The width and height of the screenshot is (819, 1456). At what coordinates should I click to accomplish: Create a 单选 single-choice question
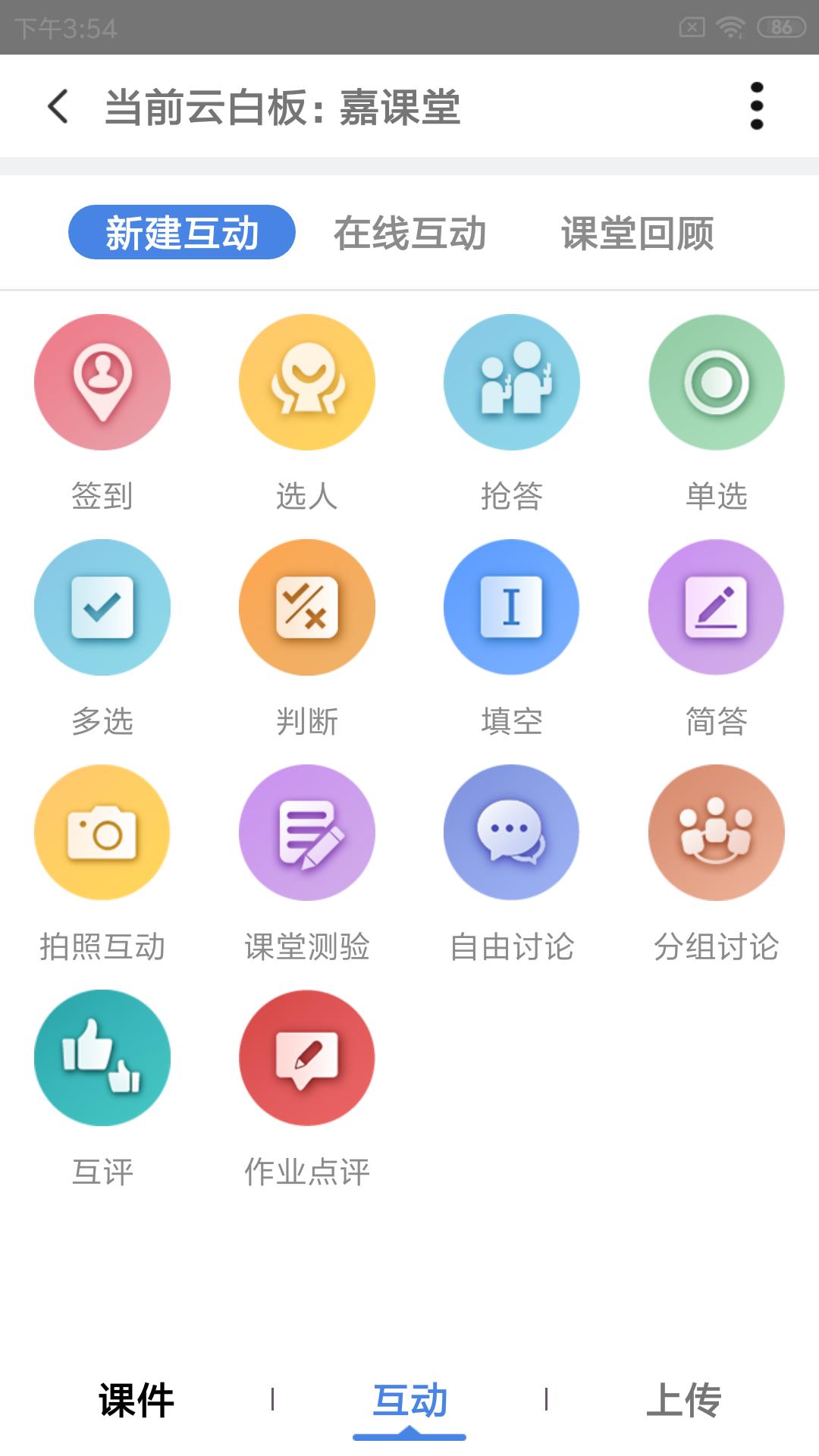pos(716,383)
